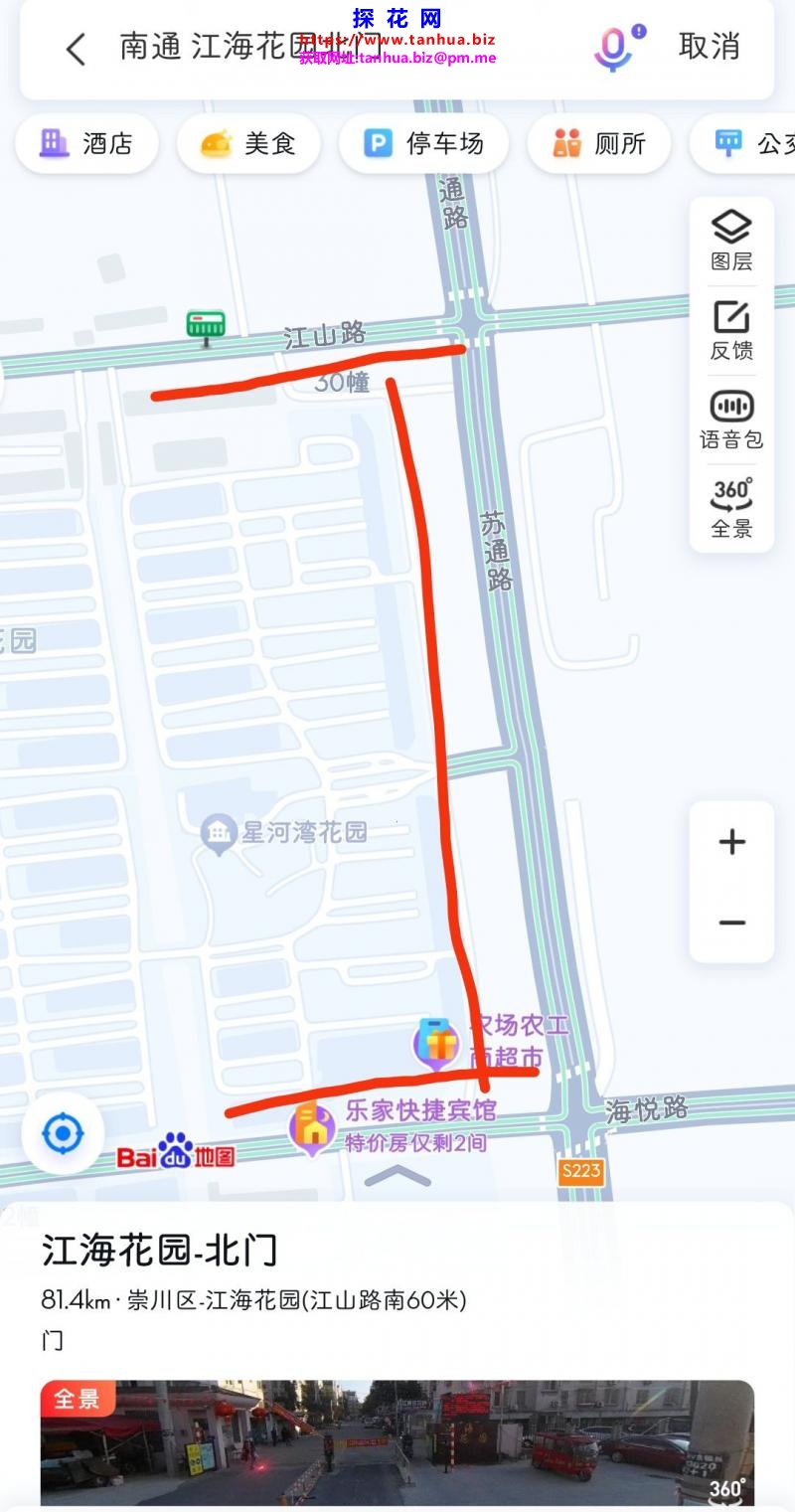Image resolution: width=795 pixels, height=1512 pixels.
Task: Select the 星河湾花园 map marker
Action: [219, 833]
